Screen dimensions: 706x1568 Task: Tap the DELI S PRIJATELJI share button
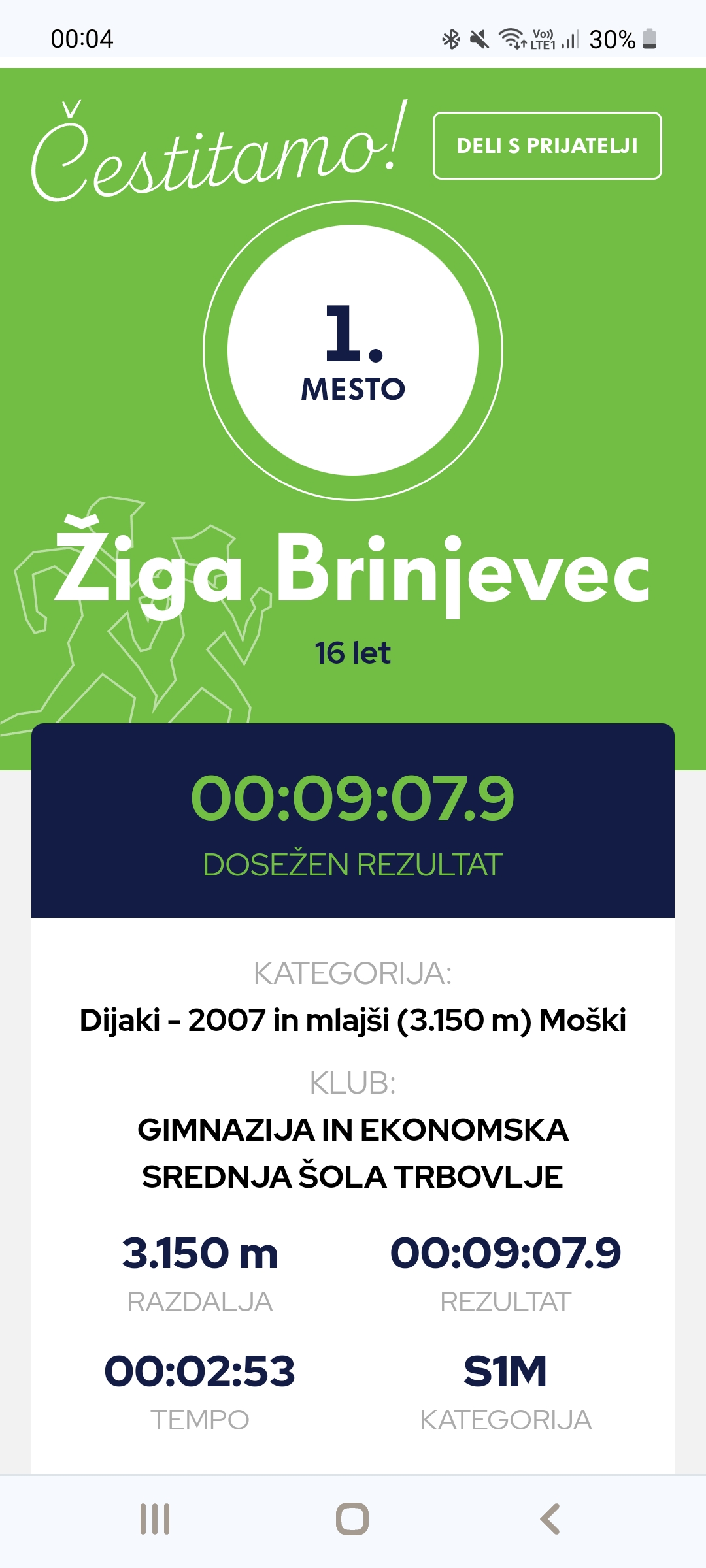(547, 146)
